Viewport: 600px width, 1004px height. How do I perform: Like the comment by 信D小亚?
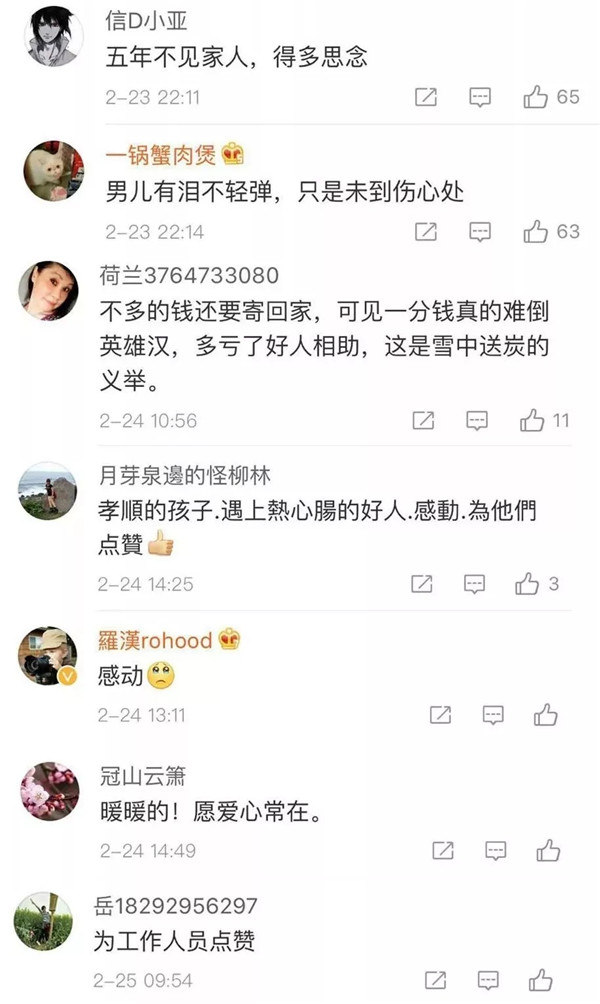click(536, 97)
